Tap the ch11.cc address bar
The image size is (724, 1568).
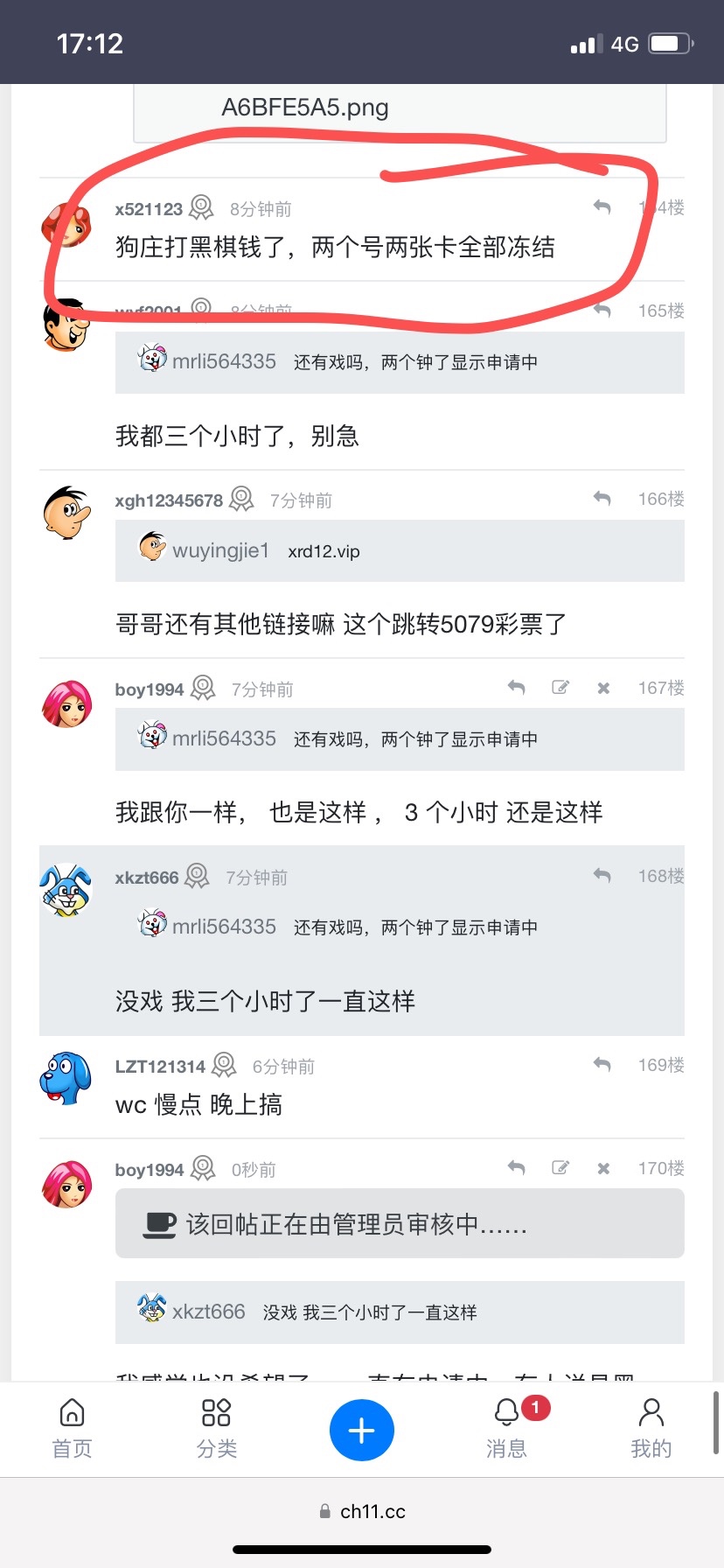[x=362, y=1511]
